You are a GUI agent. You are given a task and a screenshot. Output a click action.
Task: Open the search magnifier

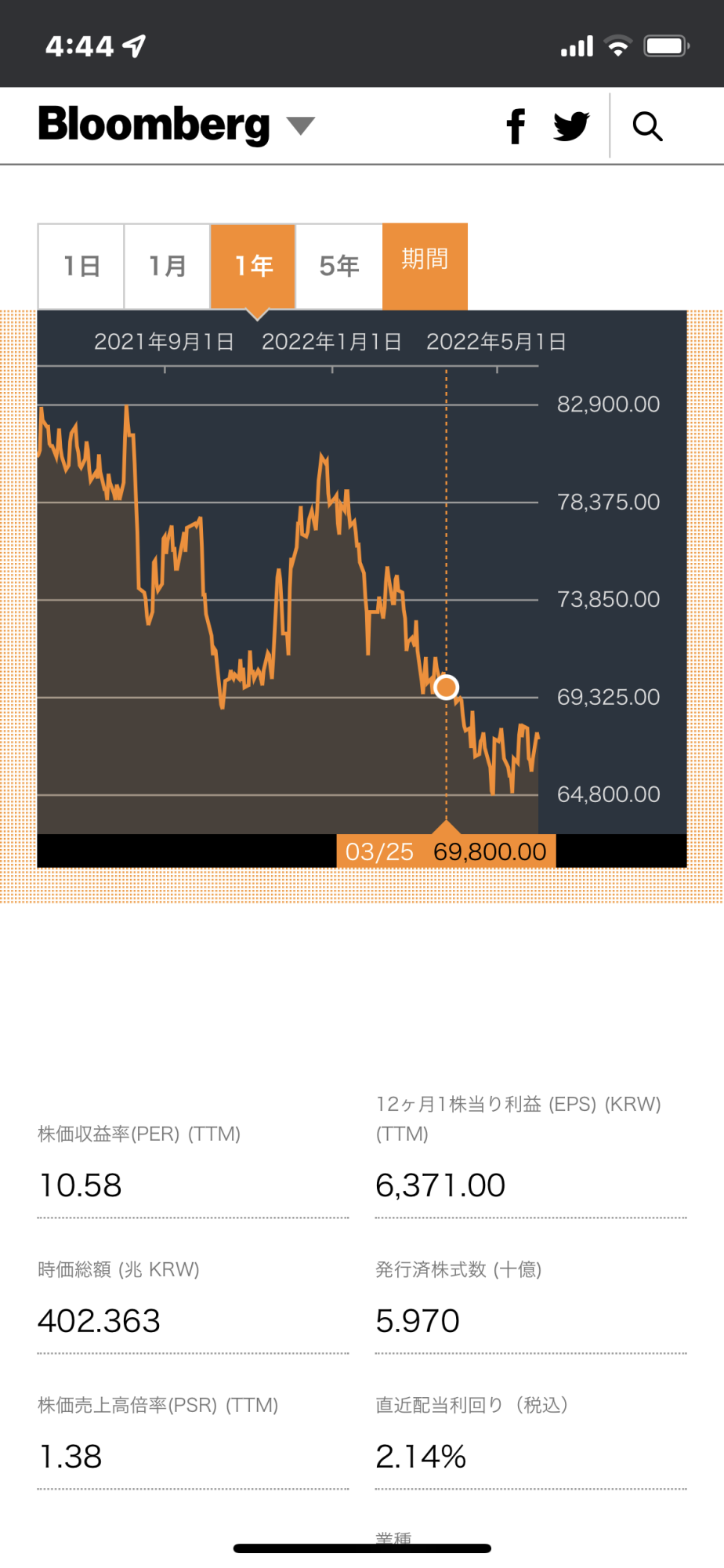[647, 126]
